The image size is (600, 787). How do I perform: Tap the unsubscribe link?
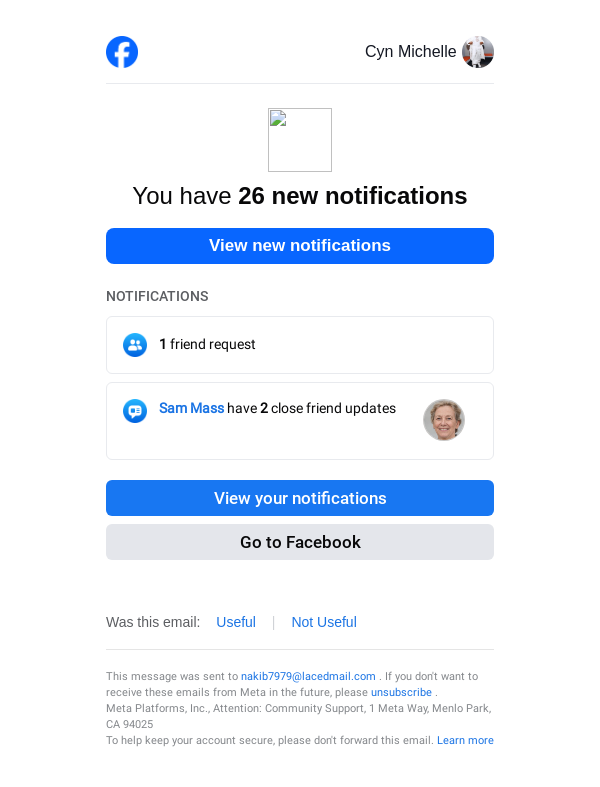pos(401,692)
